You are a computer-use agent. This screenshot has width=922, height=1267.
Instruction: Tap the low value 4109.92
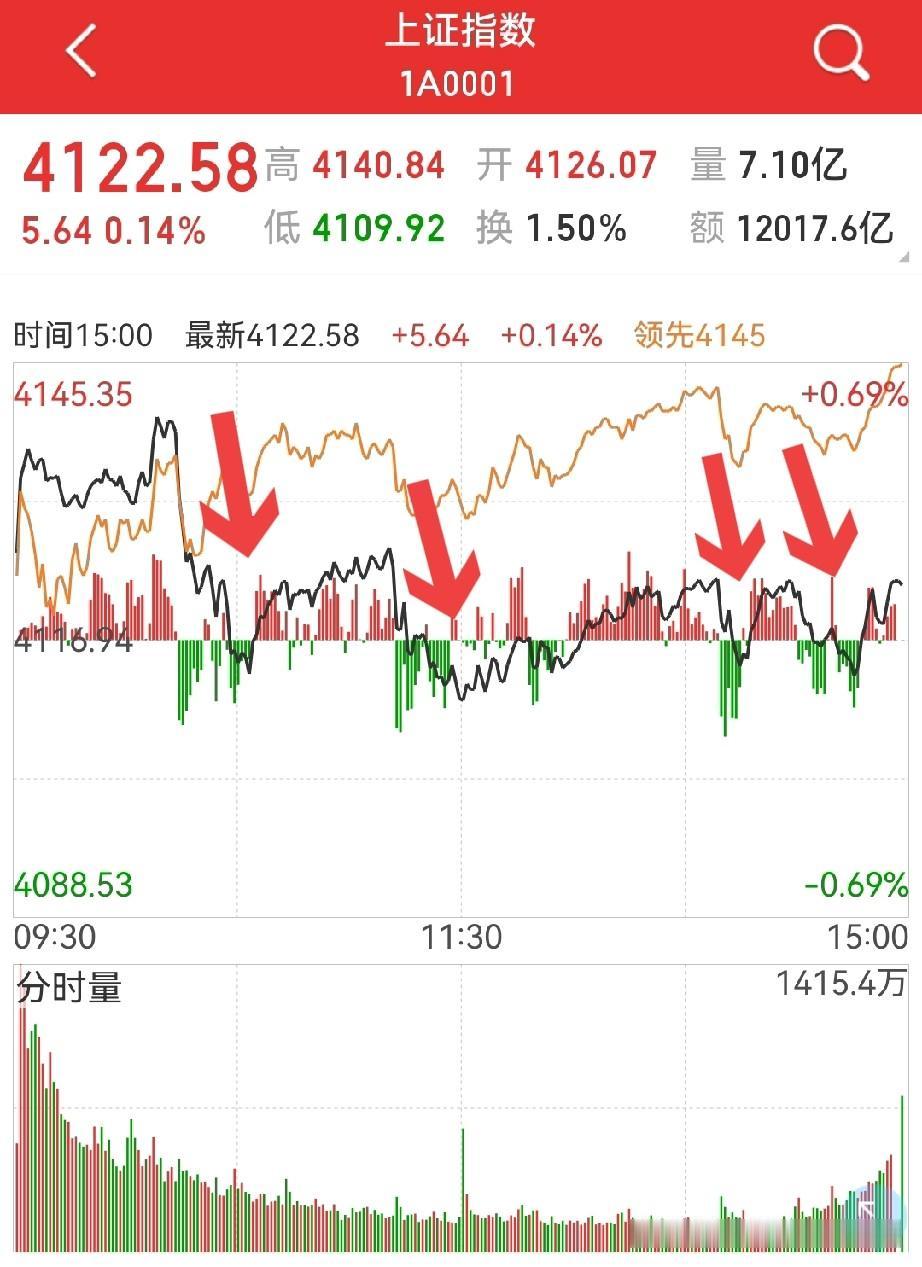tap(378, 225)
